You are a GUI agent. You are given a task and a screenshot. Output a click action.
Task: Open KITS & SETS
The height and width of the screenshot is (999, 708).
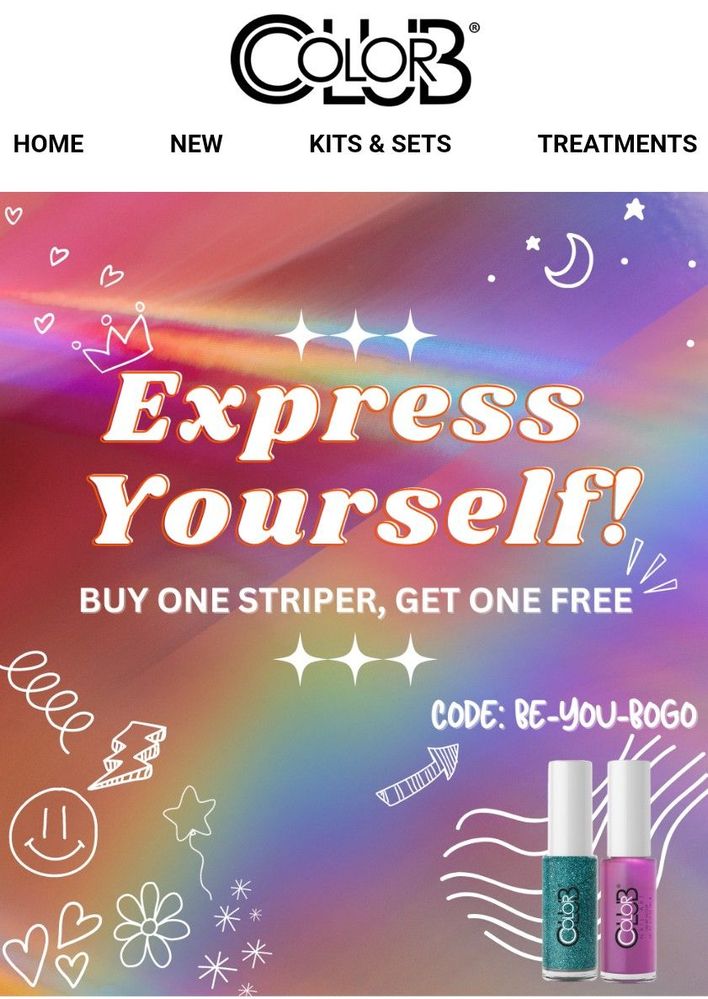[x=380, y=144]
